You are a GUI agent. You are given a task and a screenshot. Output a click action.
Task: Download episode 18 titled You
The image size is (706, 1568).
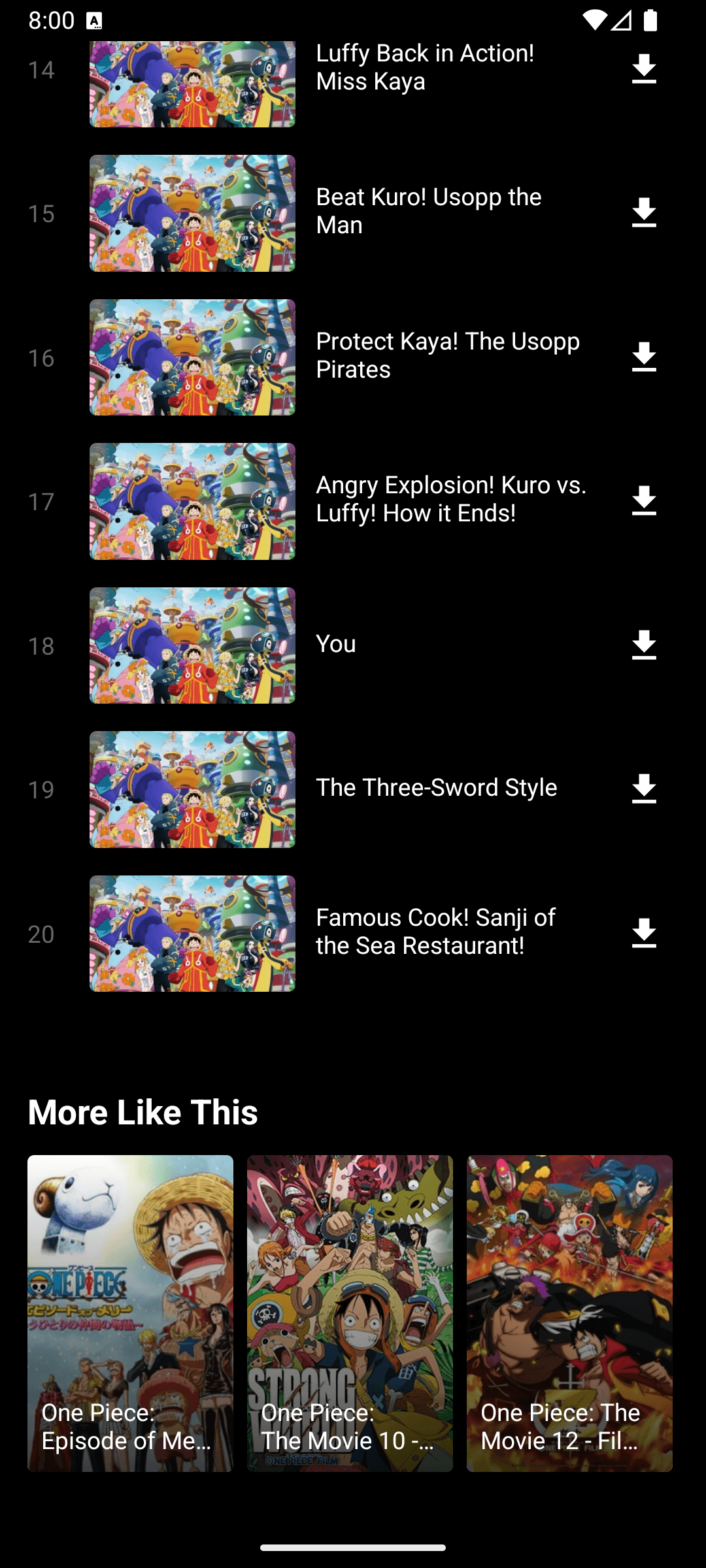644,645
